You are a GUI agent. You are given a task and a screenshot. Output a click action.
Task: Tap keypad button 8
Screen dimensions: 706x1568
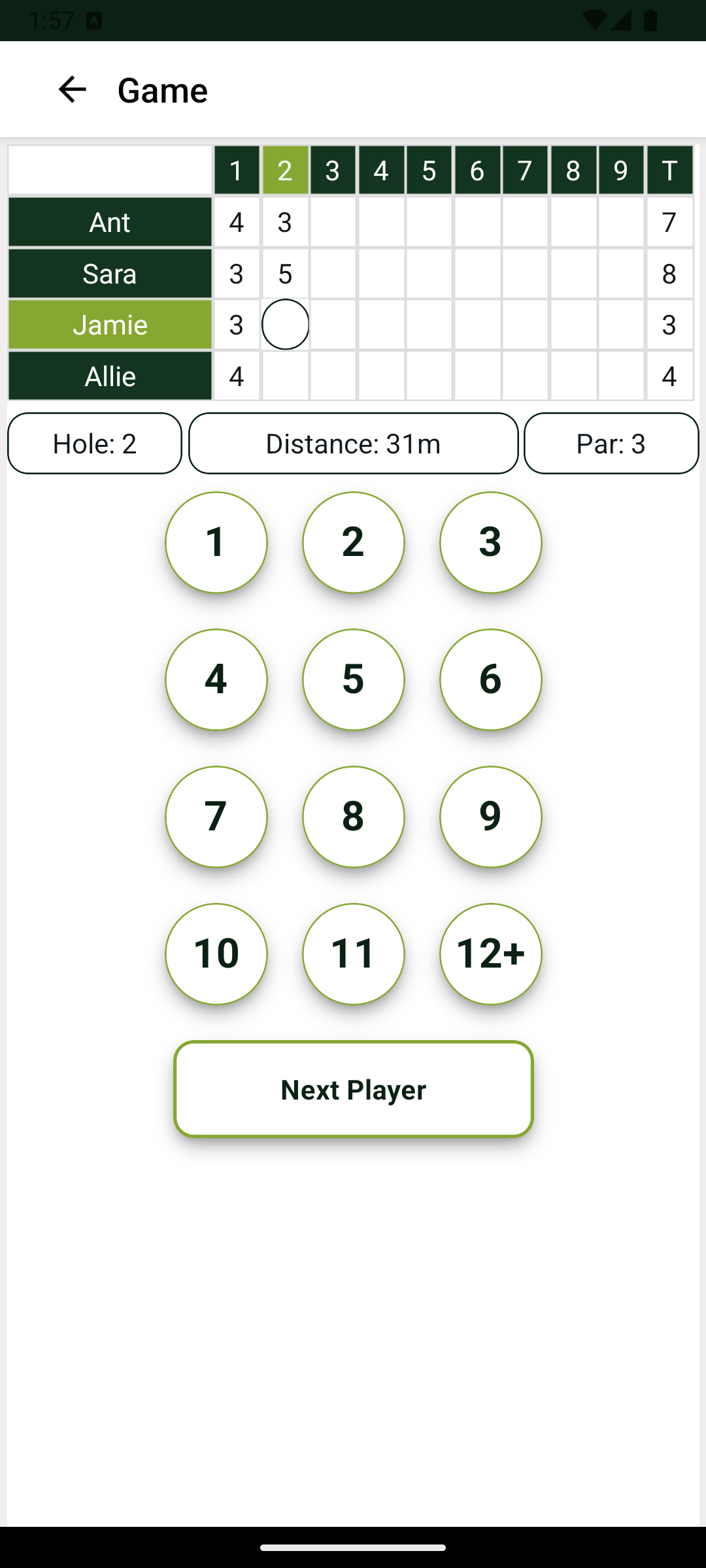(x=354, y=817)
